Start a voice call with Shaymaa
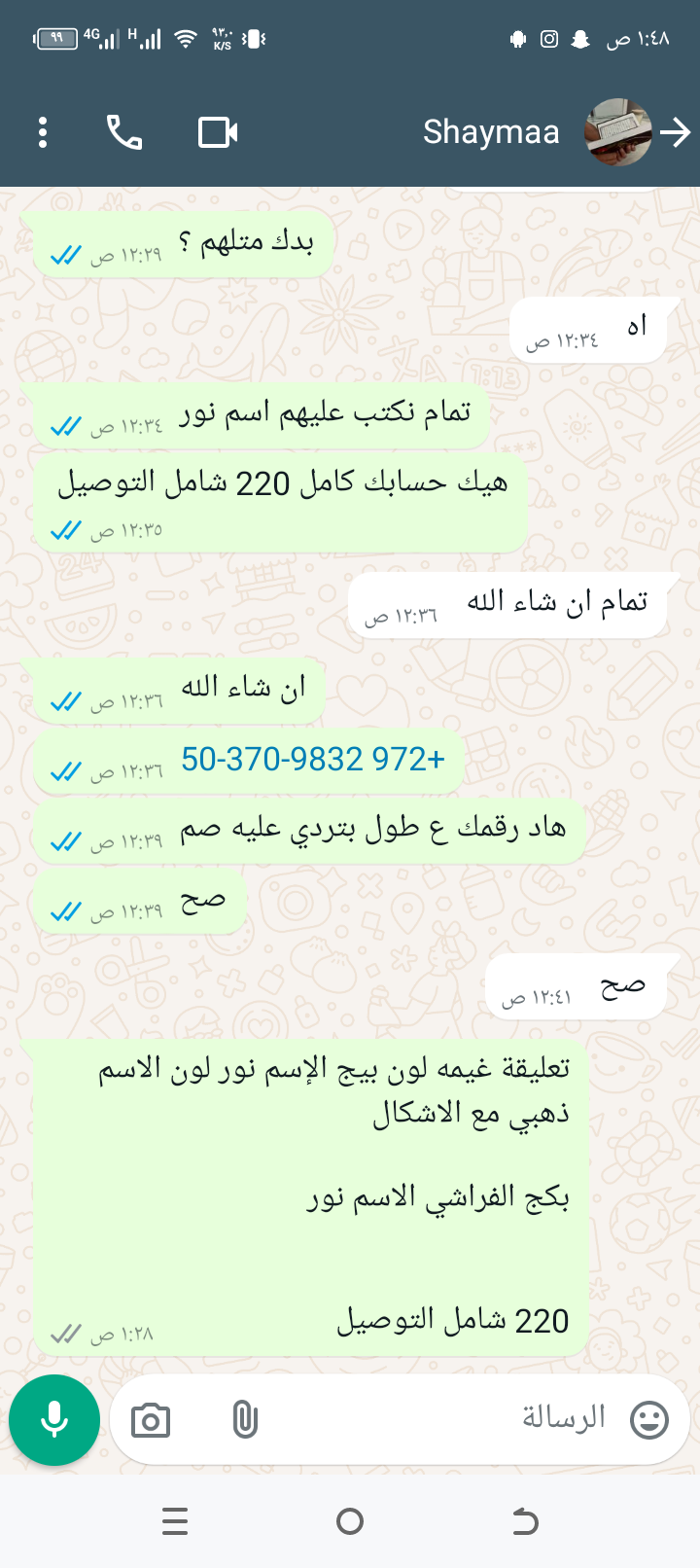Image resolution: width=700 pixels, height=1568 pixels. point(124,132)
